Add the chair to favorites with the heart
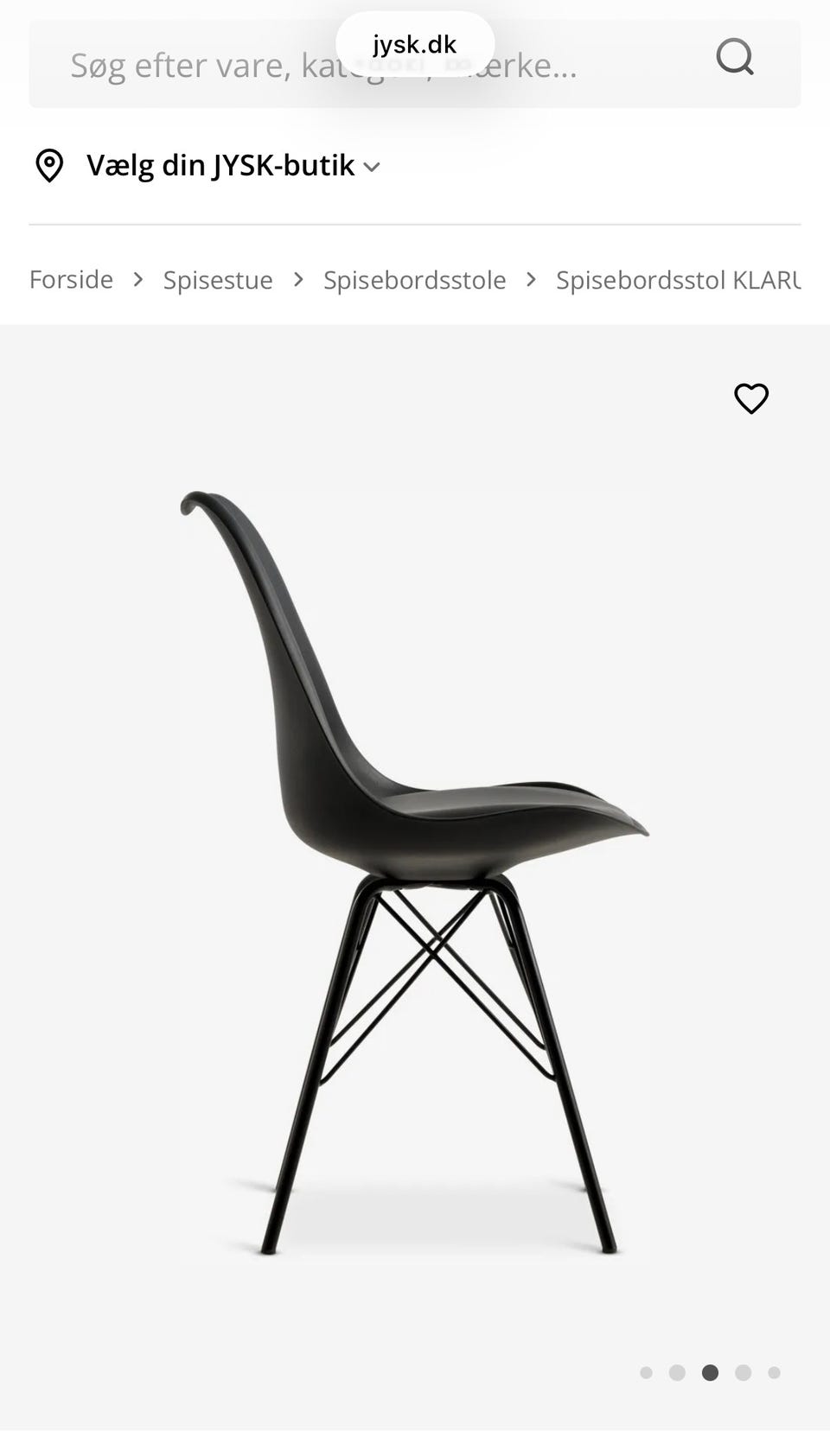 pos(751,398)
